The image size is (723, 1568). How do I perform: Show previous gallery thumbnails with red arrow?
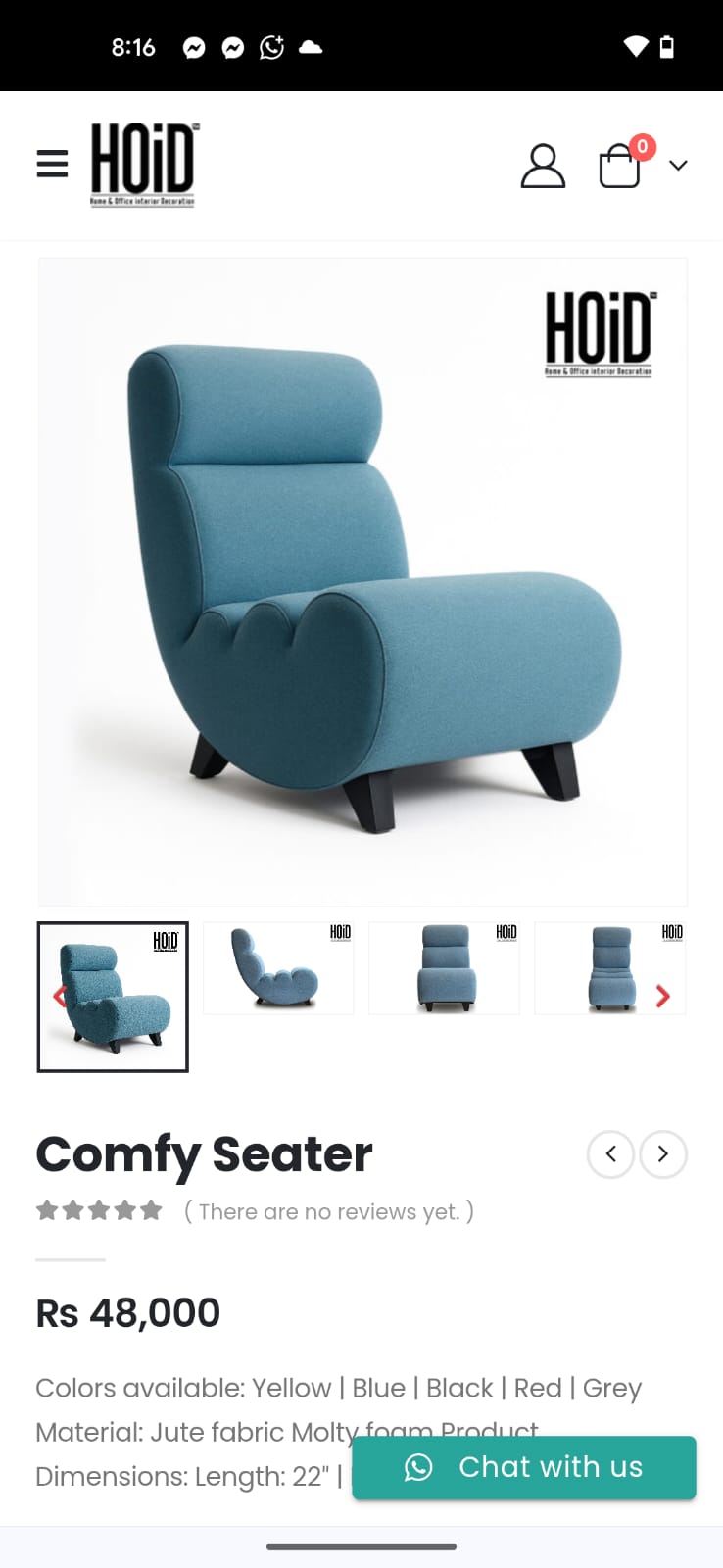coord(60,997)
